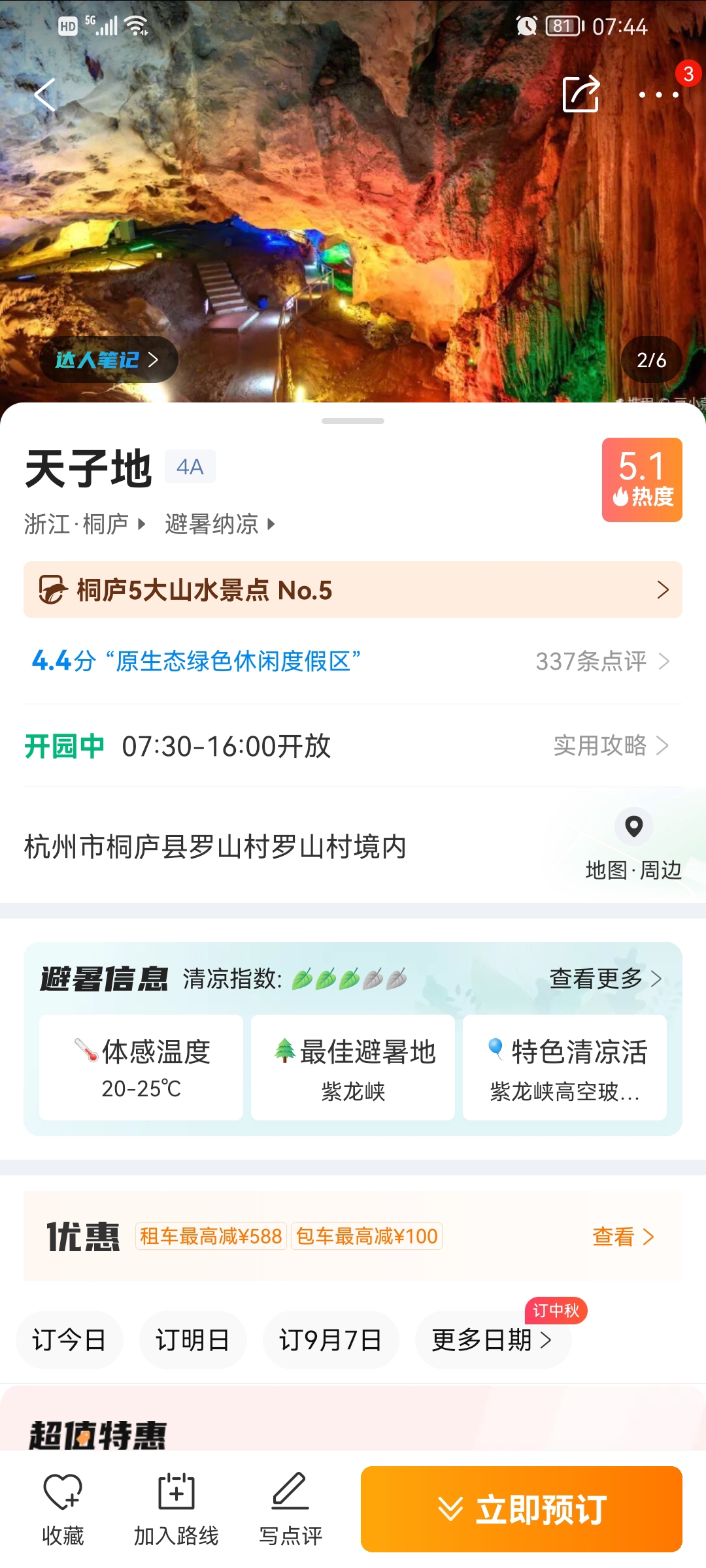Open 更多日期 date picker

[493, 1340]
